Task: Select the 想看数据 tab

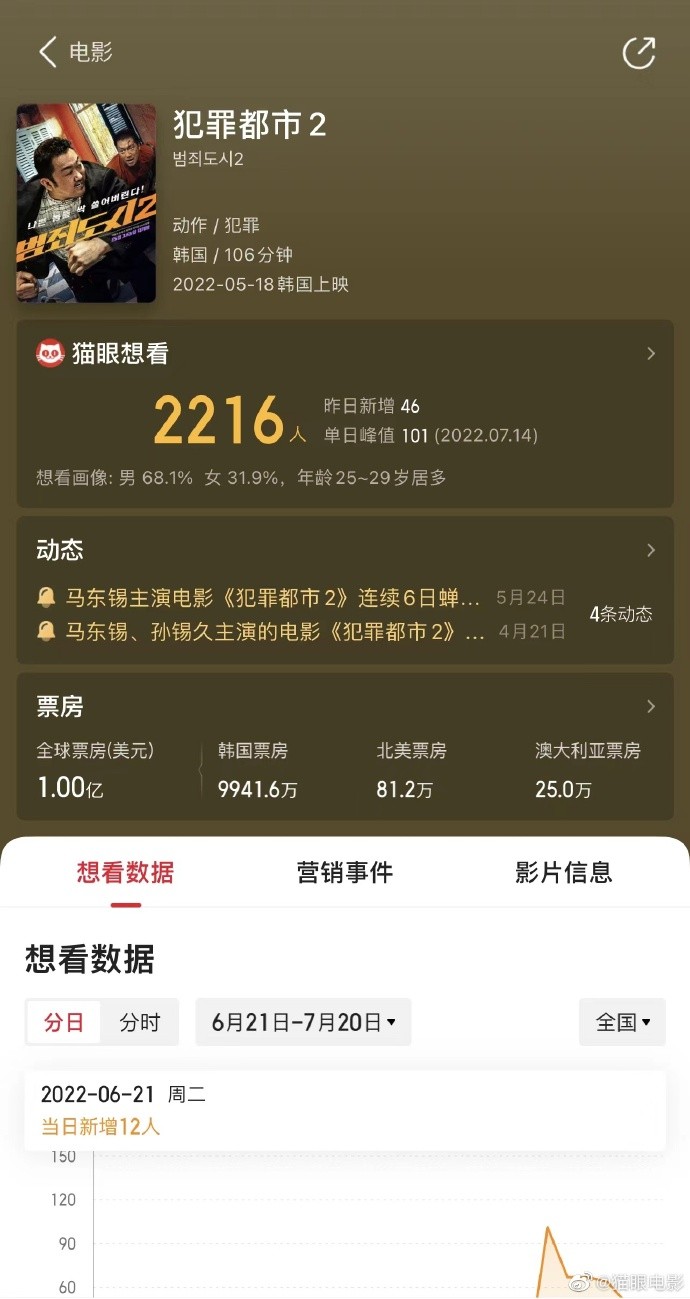Action: pyautogui.click(x=126, y=872)
